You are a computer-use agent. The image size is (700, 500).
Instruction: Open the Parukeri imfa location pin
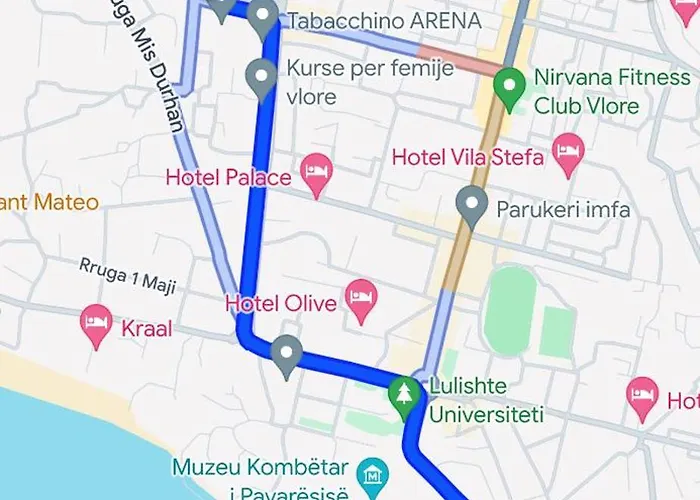[471, 207]
